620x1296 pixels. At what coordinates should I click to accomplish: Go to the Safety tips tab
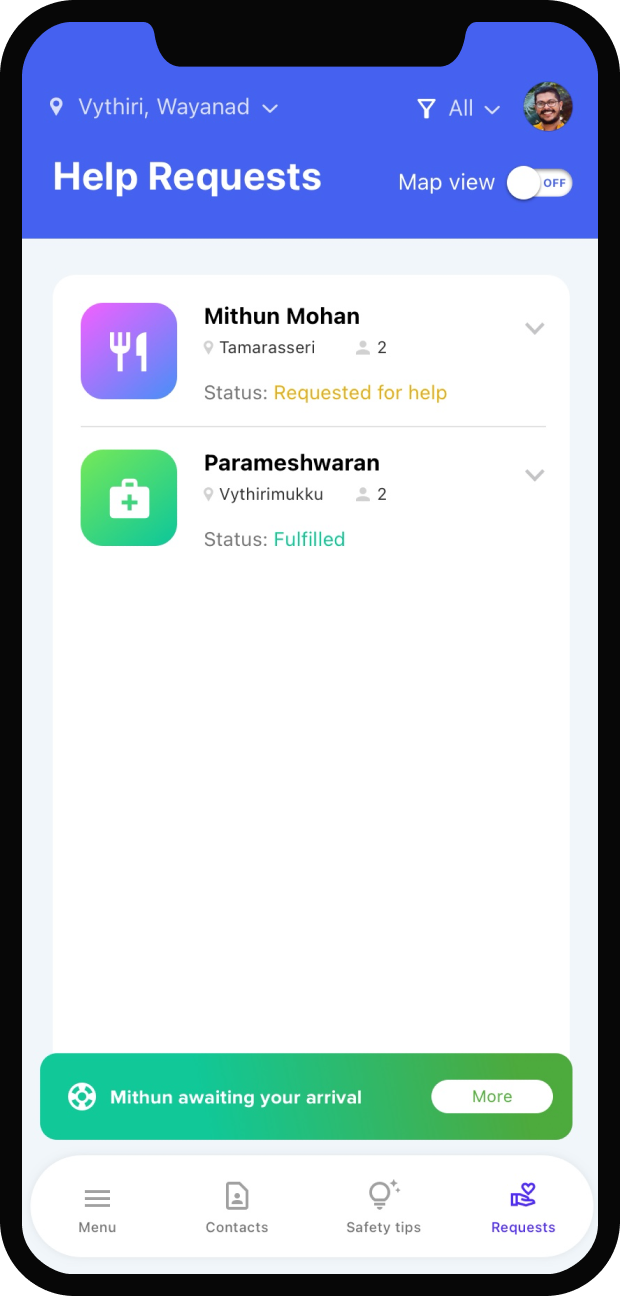click(x=383, y=1208)
